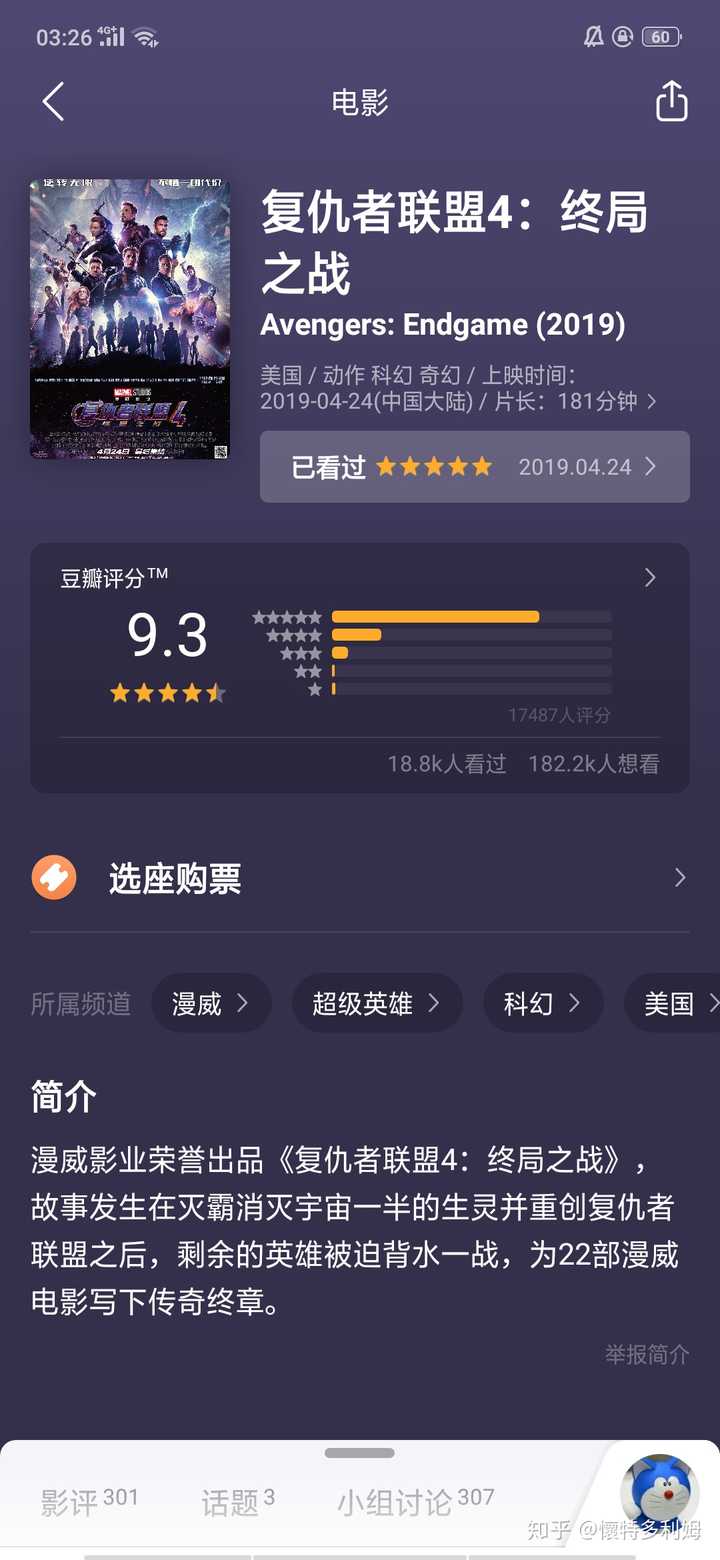This screenshot has width=720, height=1560.
Task: Expand movie info with the chevron after 片长
Action: tap(655, 399)
